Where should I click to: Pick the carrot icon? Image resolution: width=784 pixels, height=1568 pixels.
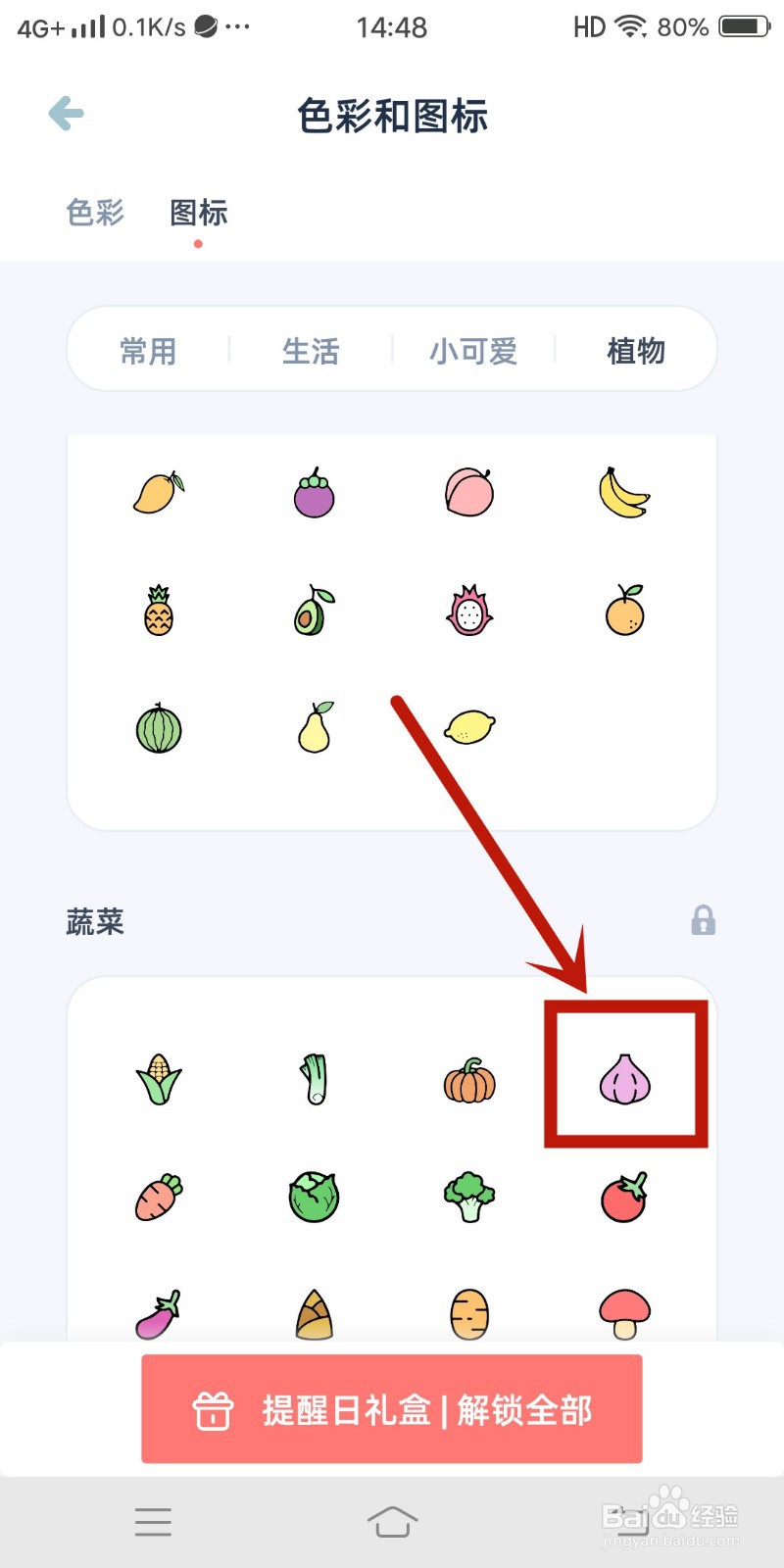click(x=157, y=1196)
